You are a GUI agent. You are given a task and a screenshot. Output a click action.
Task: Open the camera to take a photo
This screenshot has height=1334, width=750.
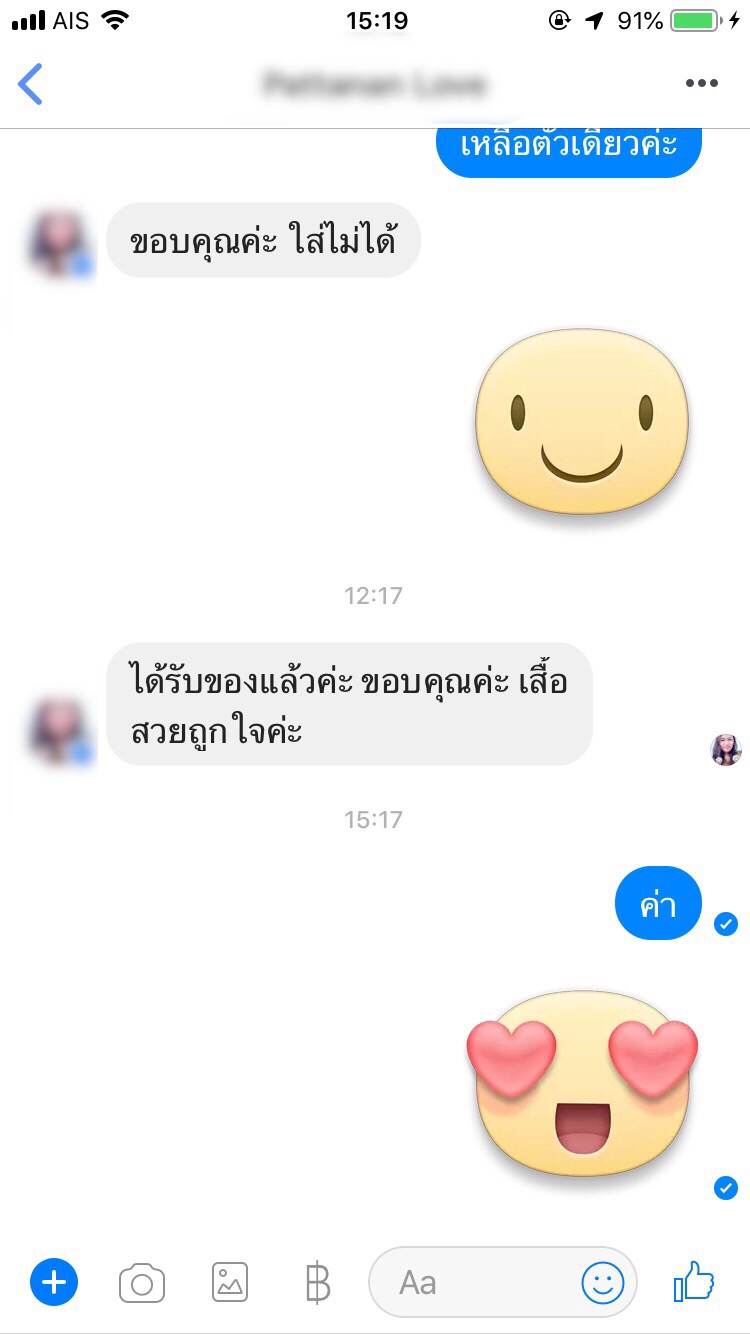coord(142,1283)
